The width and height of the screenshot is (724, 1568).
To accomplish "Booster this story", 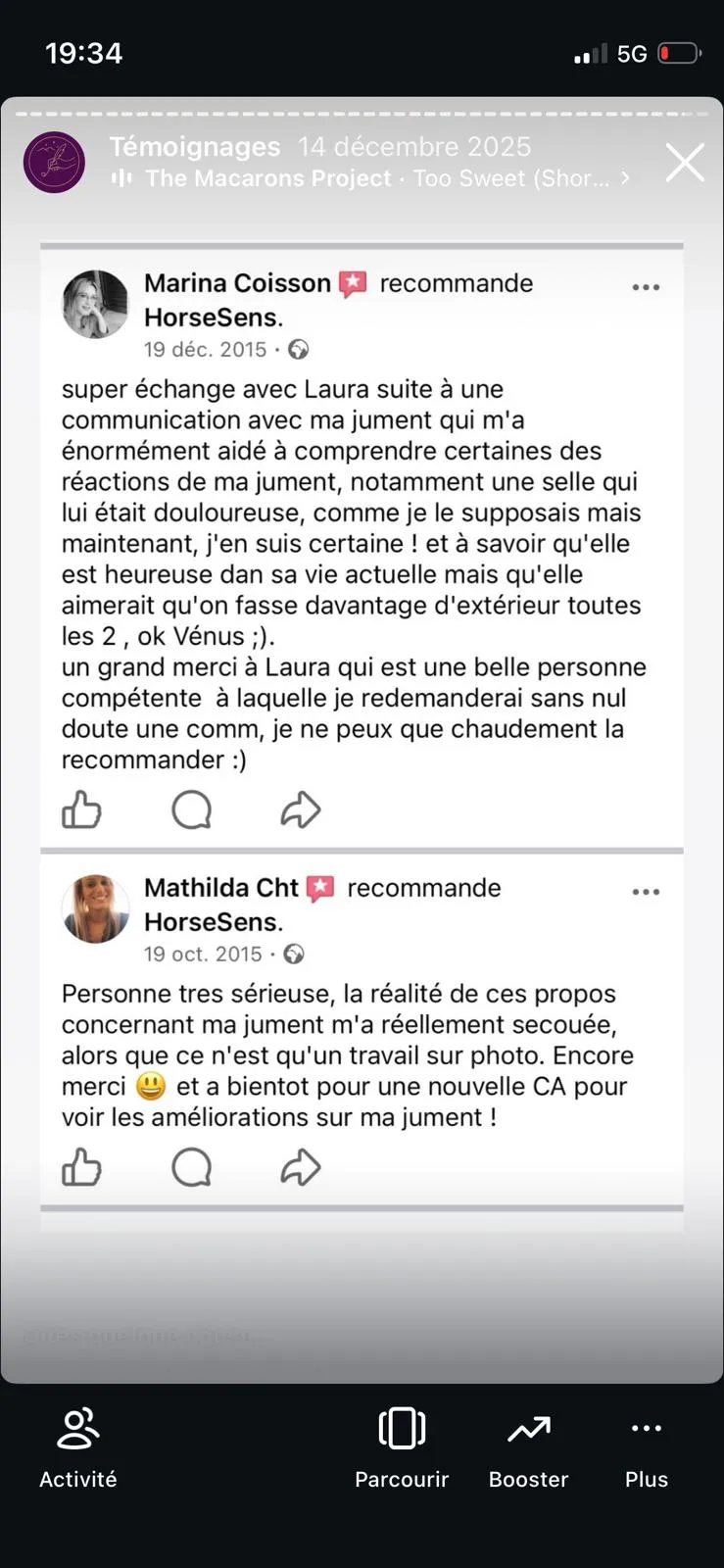I will 528,1447.
